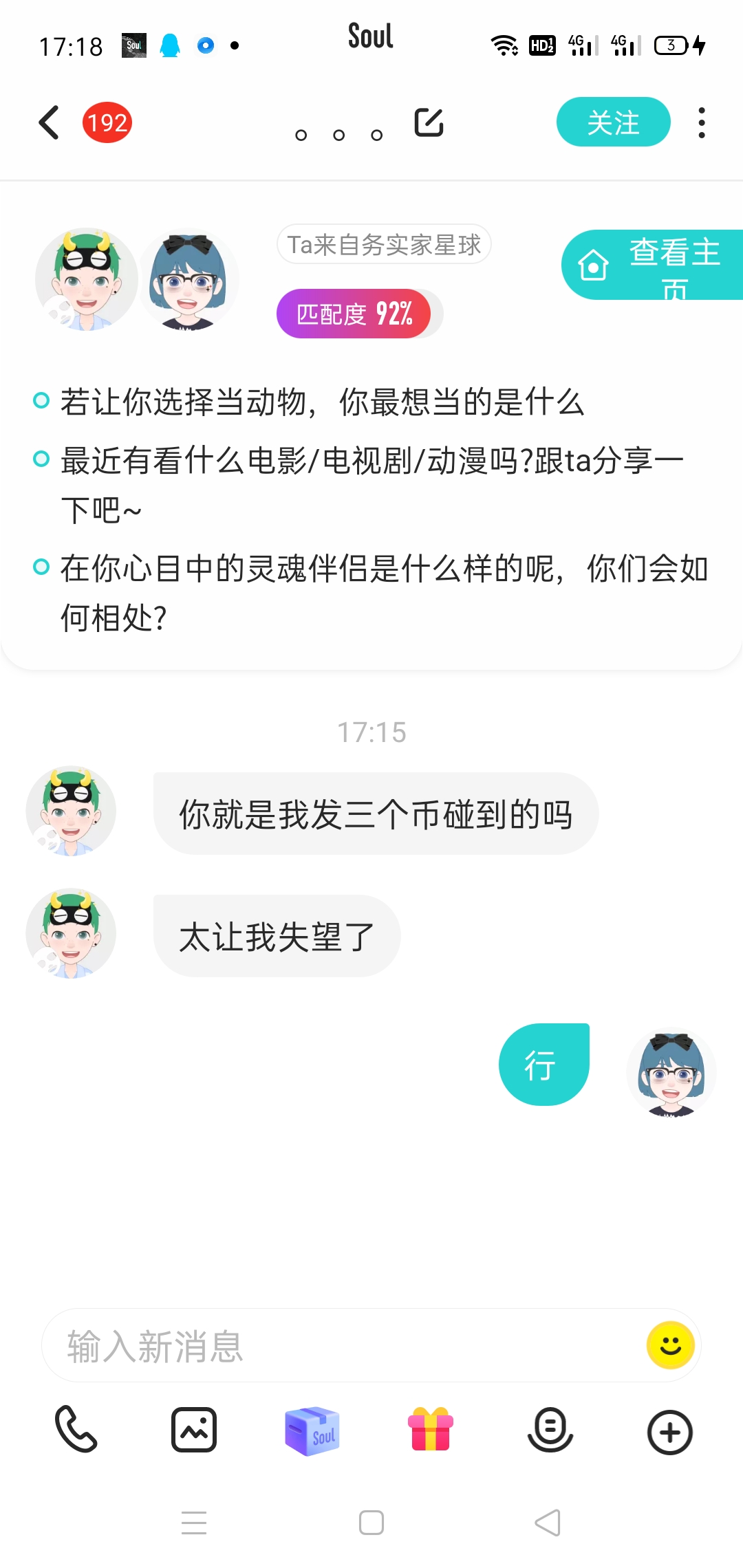Send a picture using the image icon
The width and height of the screenshot is (743, 1568).
coord(194,1430)
